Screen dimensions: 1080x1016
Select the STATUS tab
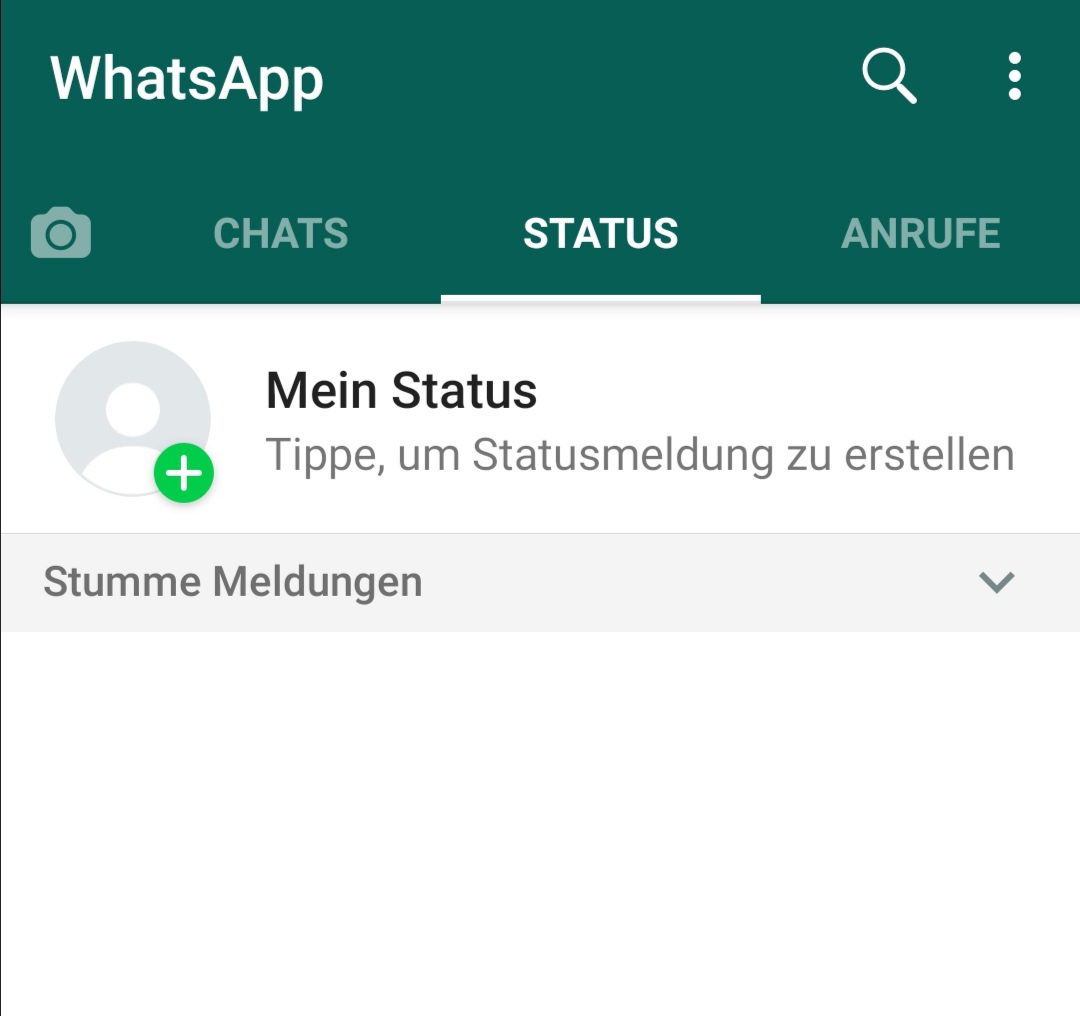point(600,234)
